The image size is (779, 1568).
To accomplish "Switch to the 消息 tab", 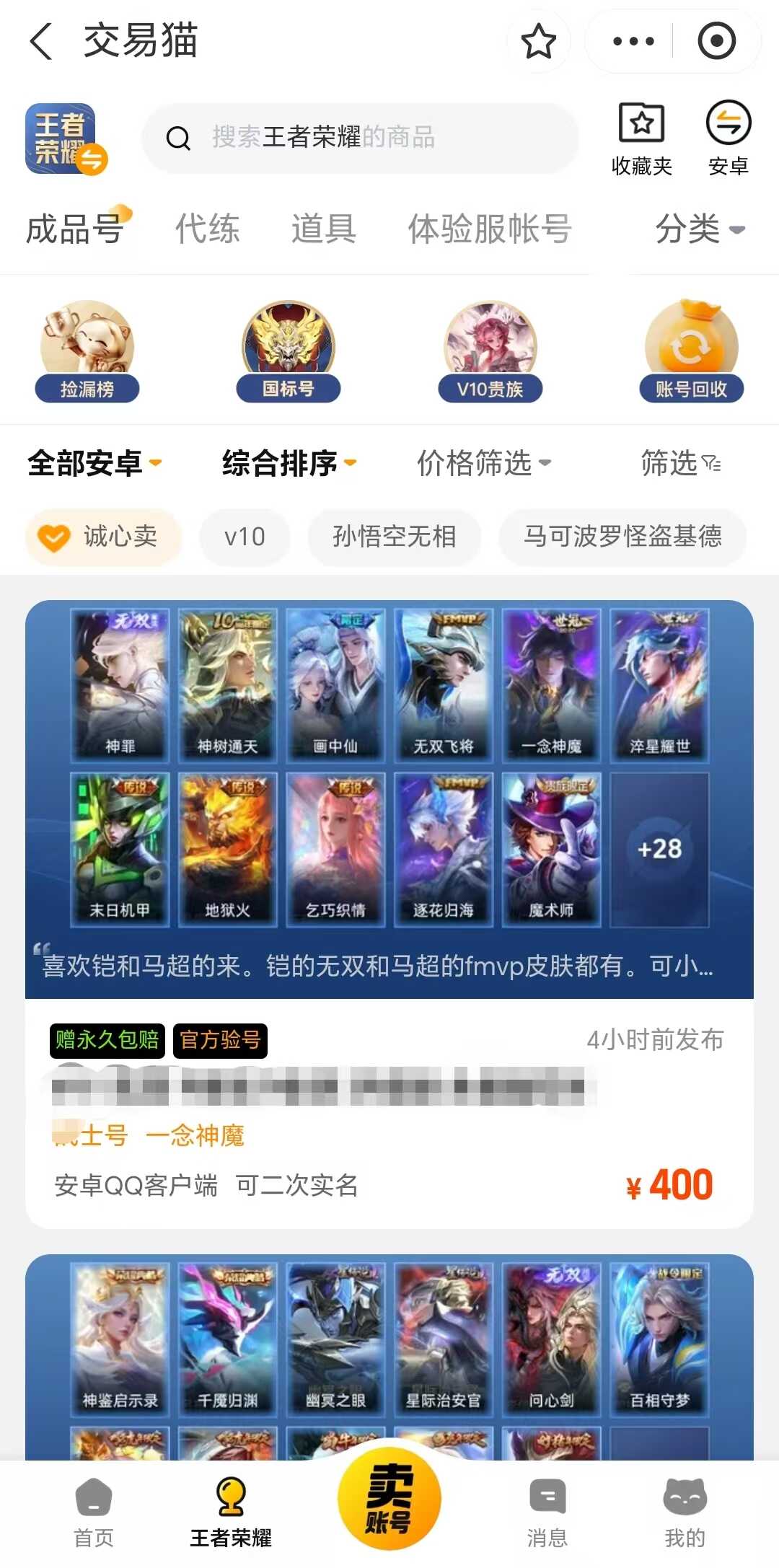I will [x=547, y=1512].
